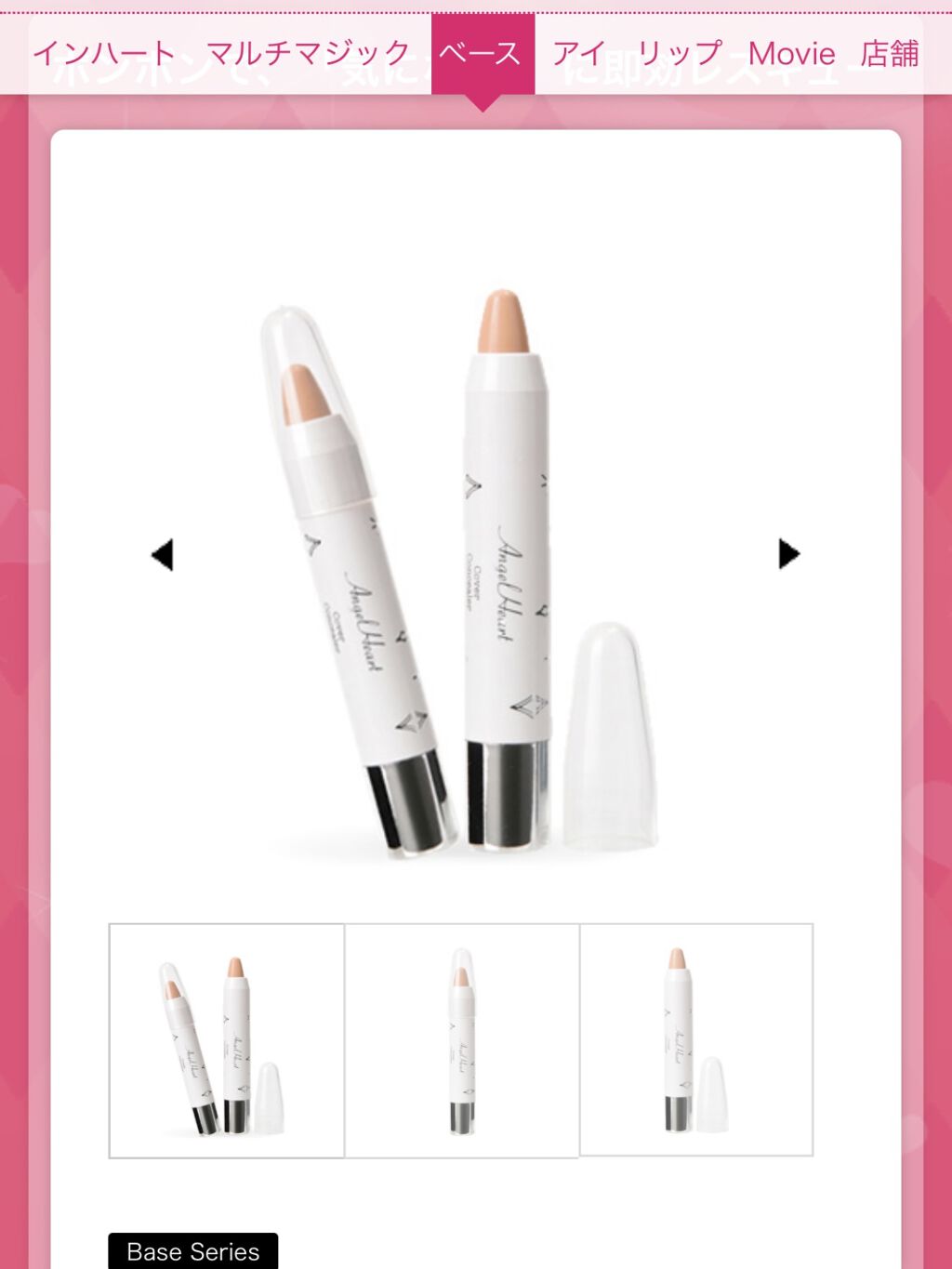Switch to the リップ tab

pyautogui.click(x=679, y=54)
